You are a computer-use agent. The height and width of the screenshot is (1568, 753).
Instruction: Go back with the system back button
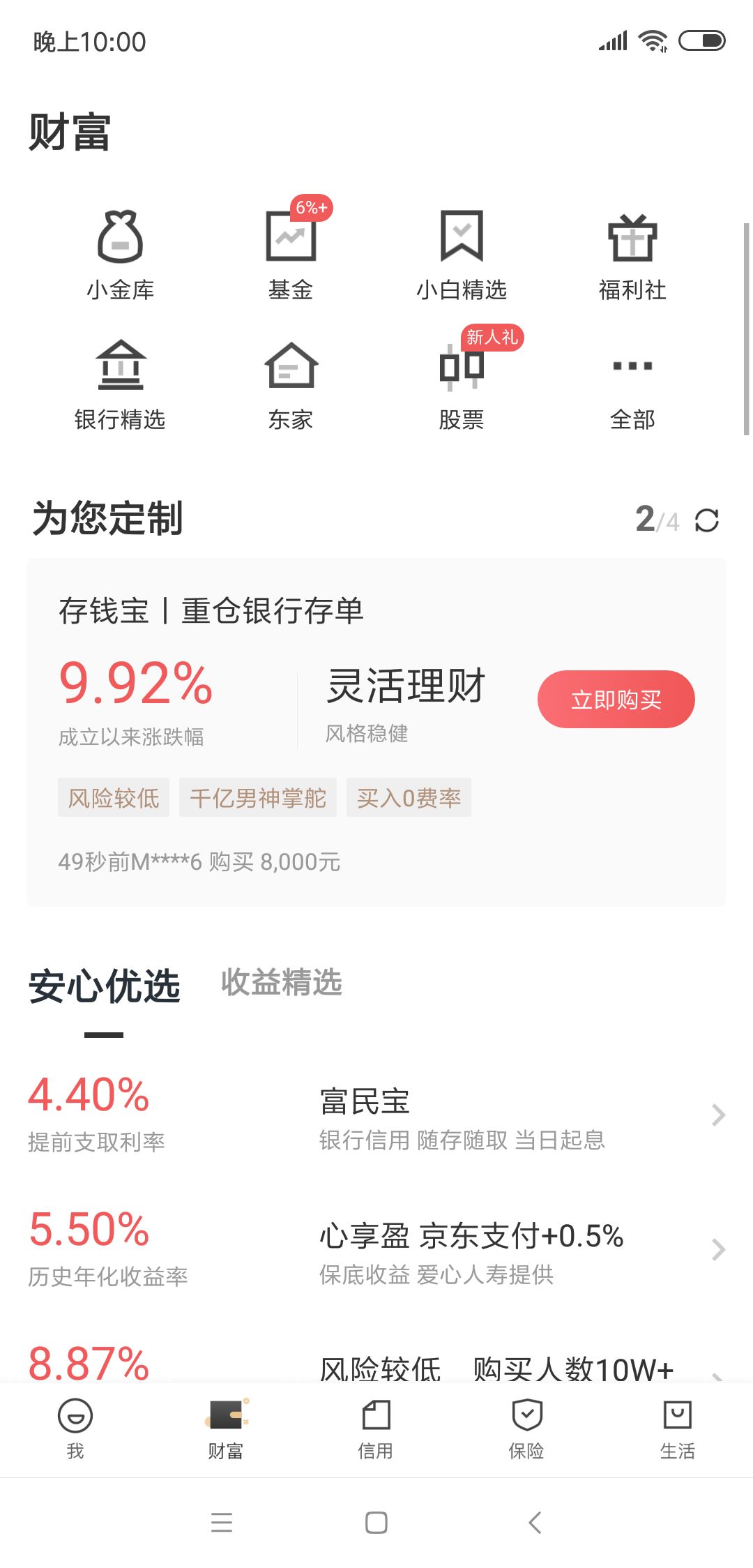(535, 1522)
